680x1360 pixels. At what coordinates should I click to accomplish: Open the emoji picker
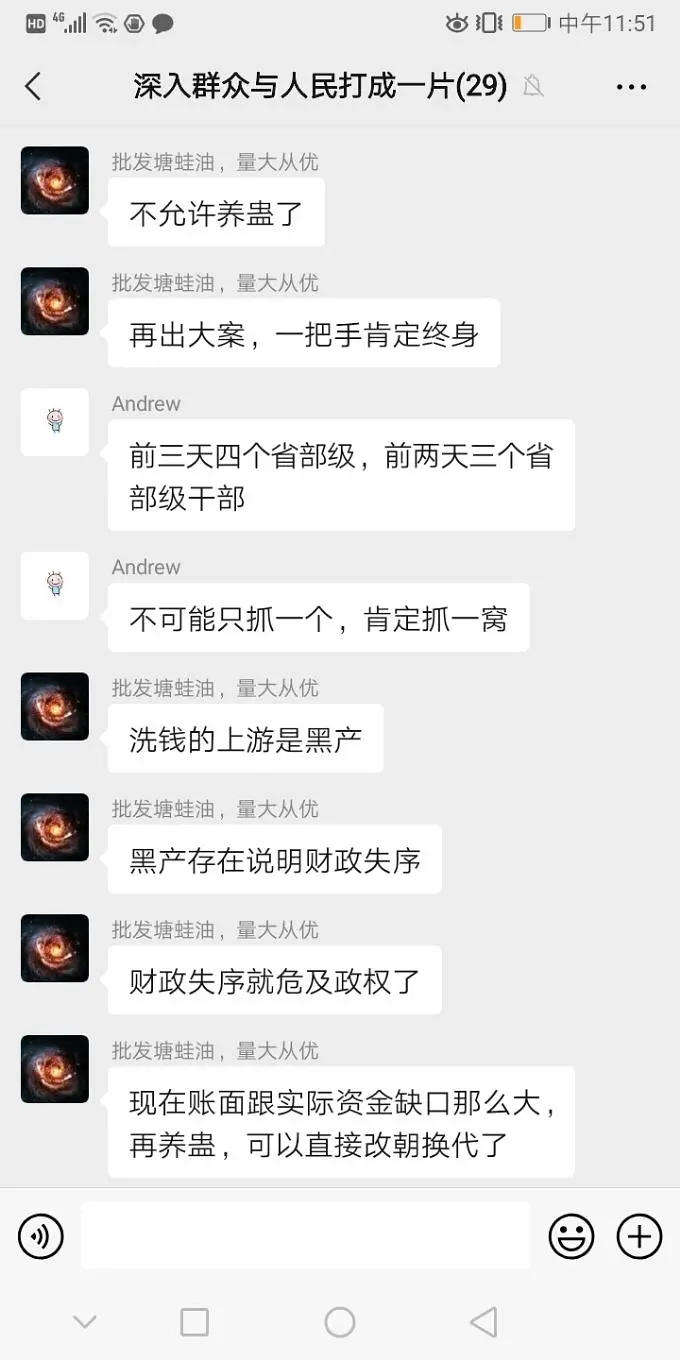click(x=571, y=1237)
